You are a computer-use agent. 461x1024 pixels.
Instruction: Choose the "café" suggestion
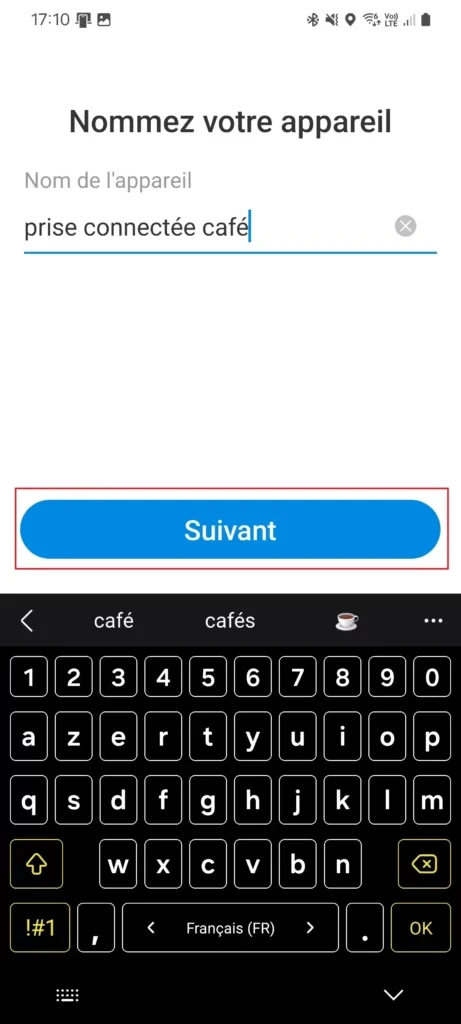pyautogui.click(x=114, y=620)
